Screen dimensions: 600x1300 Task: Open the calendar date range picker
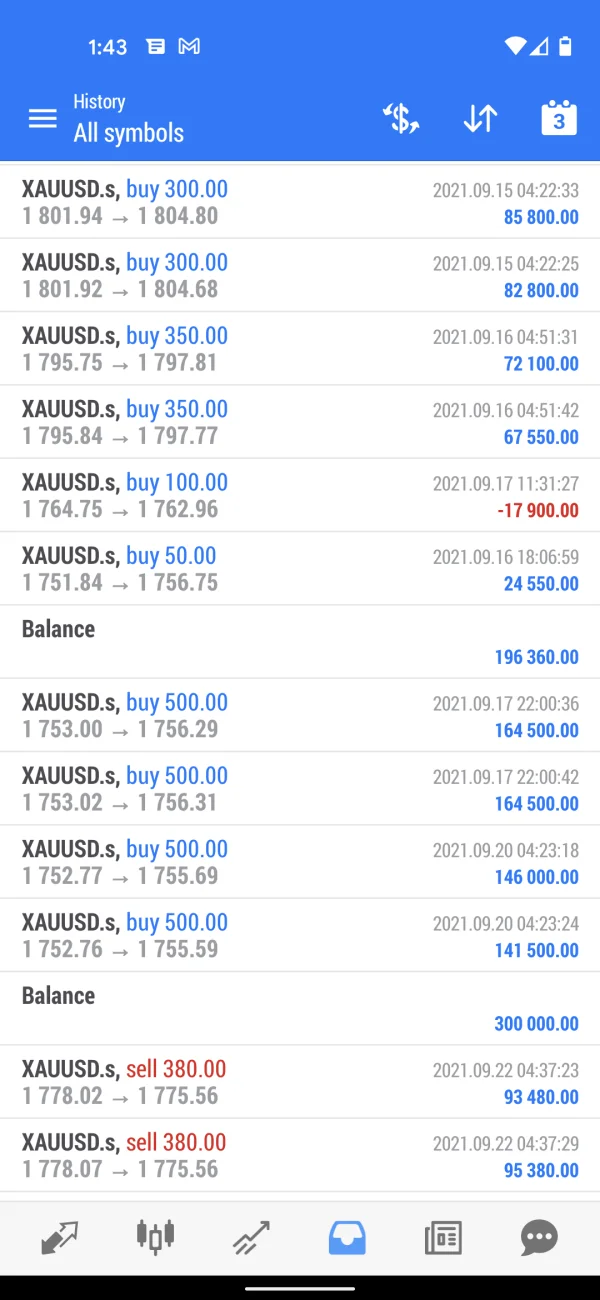pyautogui.click(x=559, y=119)
